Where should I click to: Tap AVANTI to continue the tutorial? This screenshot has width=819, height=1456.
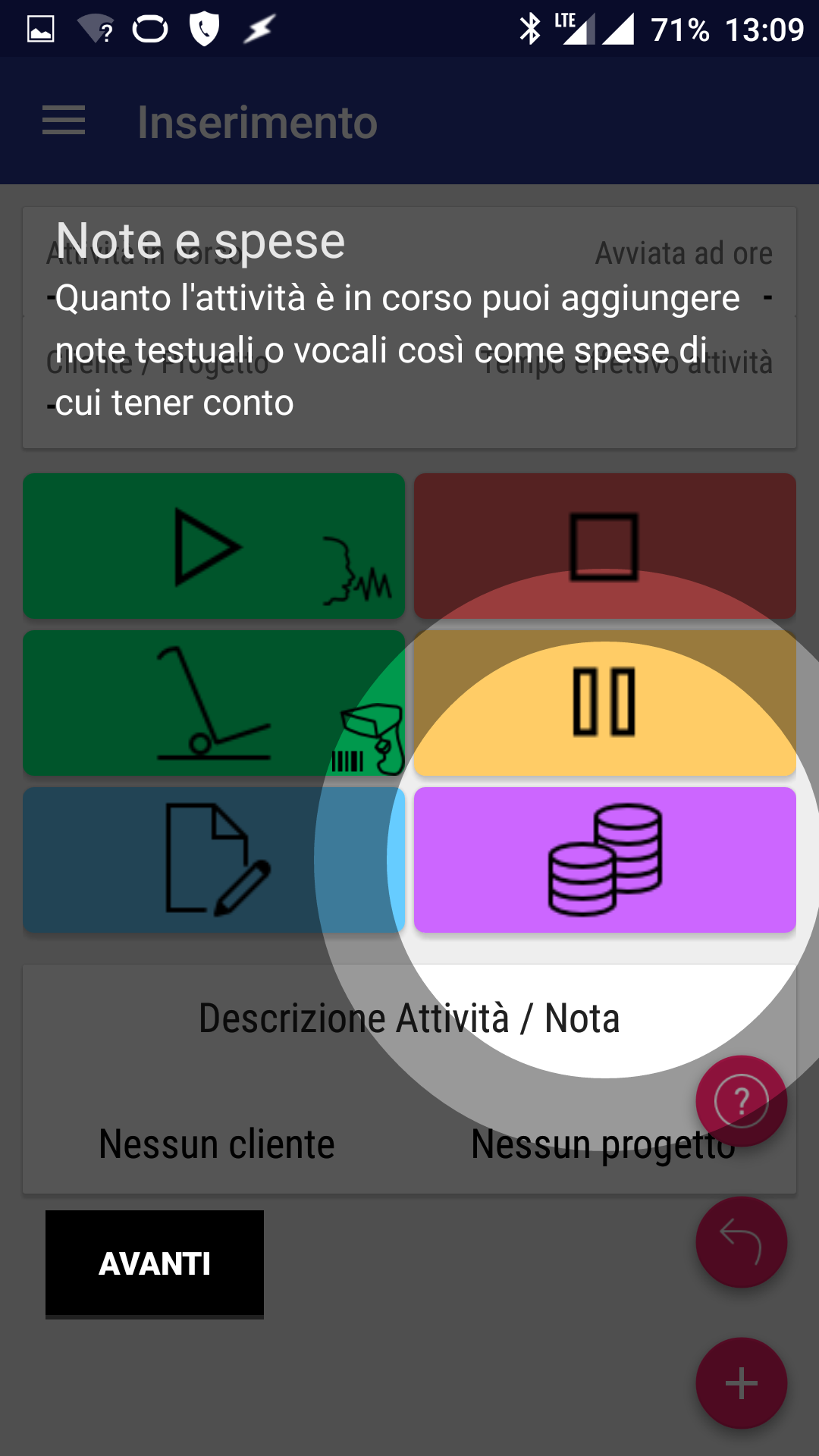click(155, 1263)
